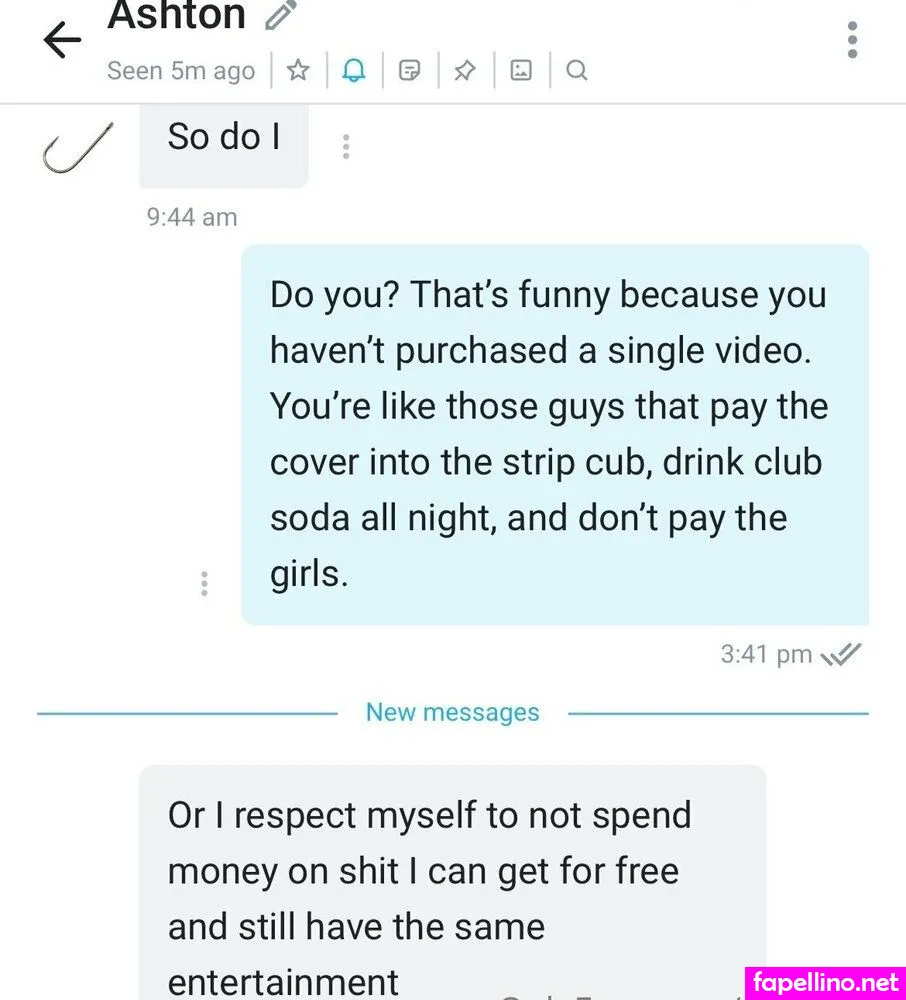Open the overflow menu in the header
Screen dimensions: 906x1000
click(x=852, y=39)
